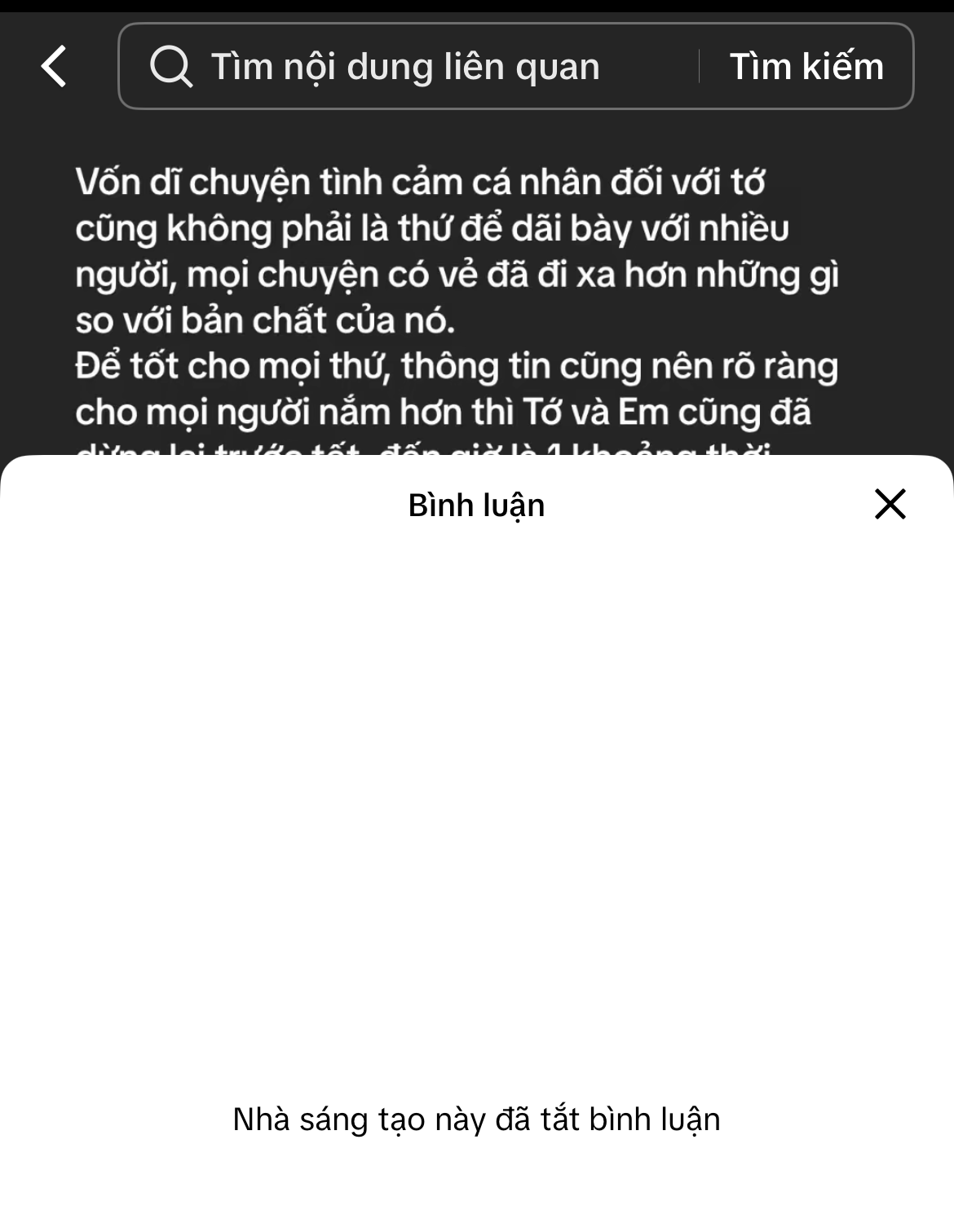Go back using the top-left arrow

[x=54, y=66]
